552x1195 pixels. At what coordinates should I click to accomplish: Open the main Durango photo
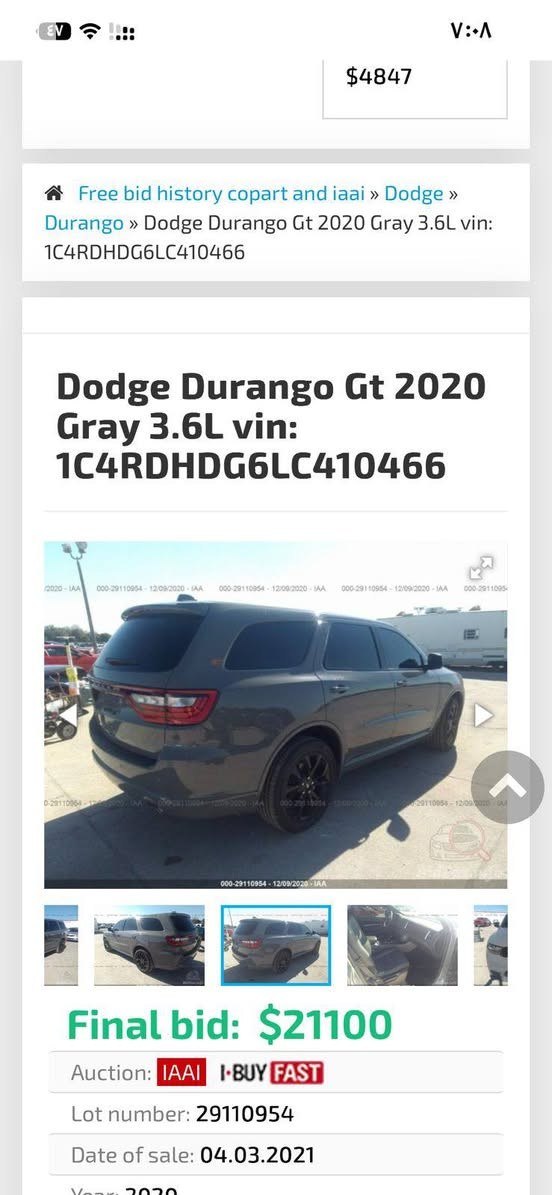point(275,715)
